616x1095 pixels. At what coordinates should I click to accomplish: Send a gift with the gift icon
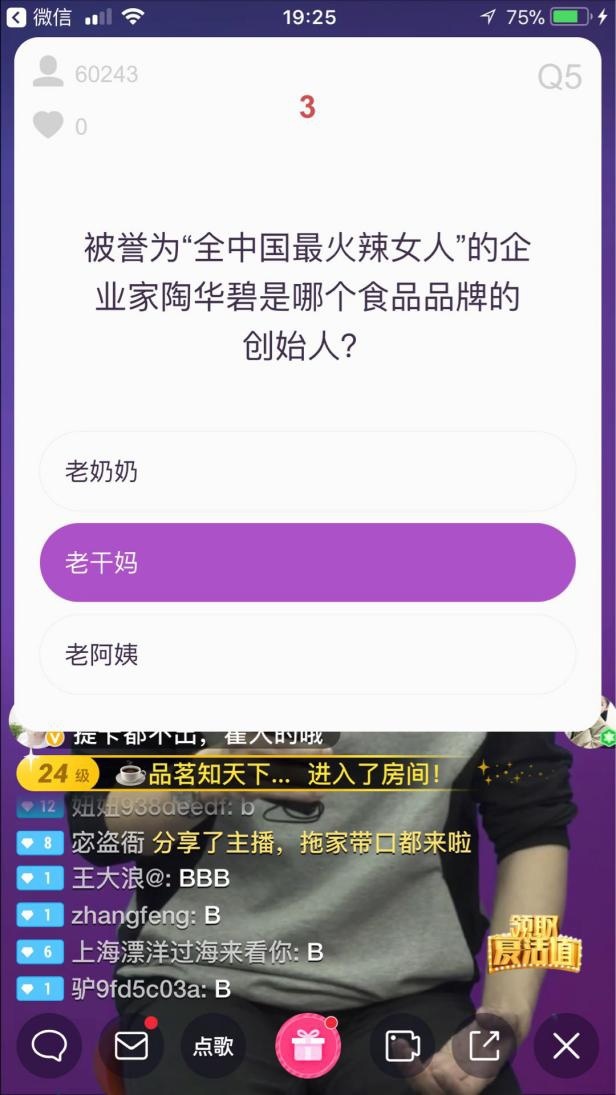[307, 1046]
